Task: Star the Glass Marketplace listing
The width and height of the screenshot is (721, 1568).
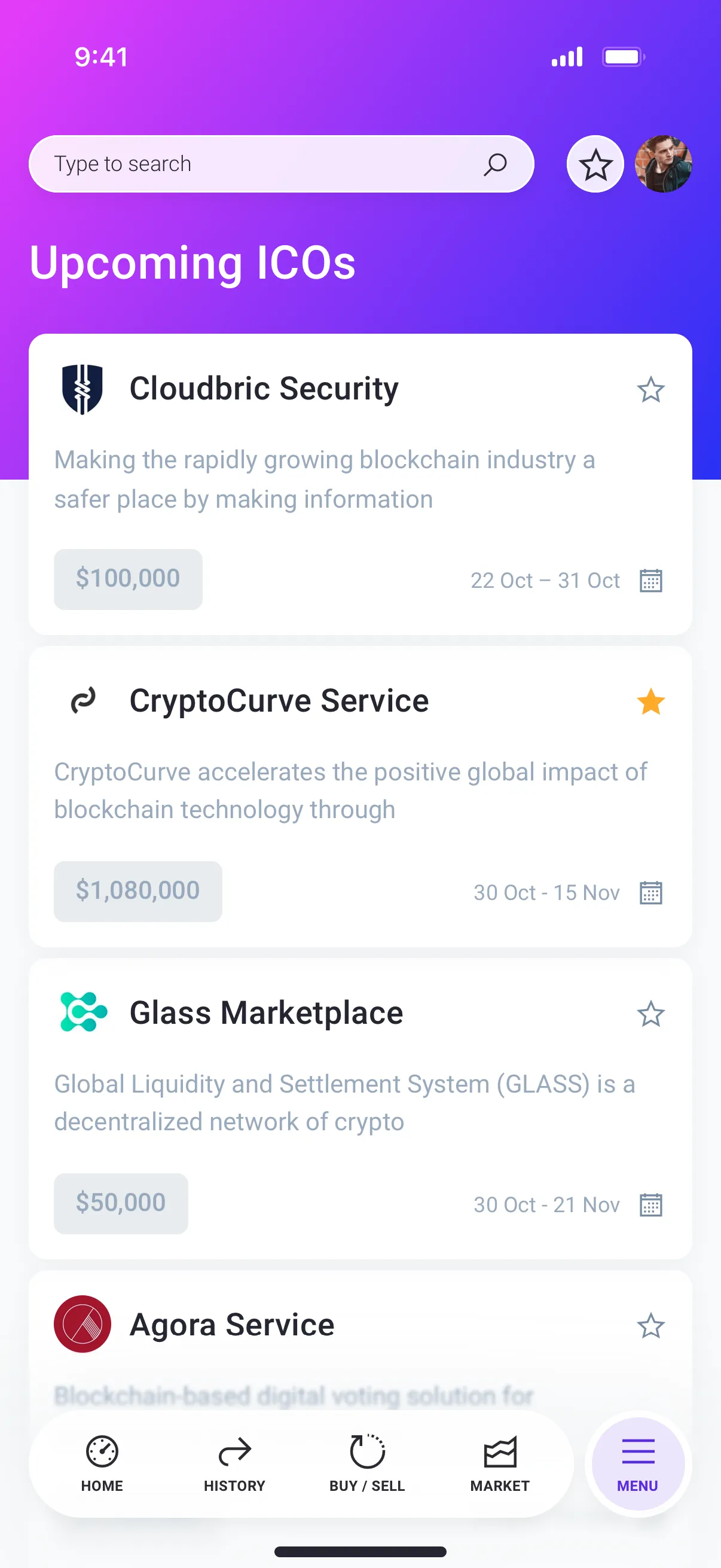Action: tap(651, 1014)
